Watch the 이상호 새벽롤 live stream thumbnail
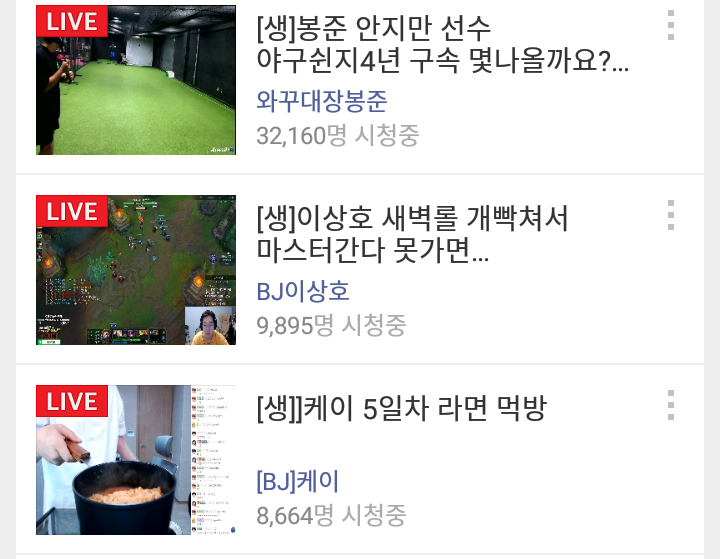 (x=136, y=270)
